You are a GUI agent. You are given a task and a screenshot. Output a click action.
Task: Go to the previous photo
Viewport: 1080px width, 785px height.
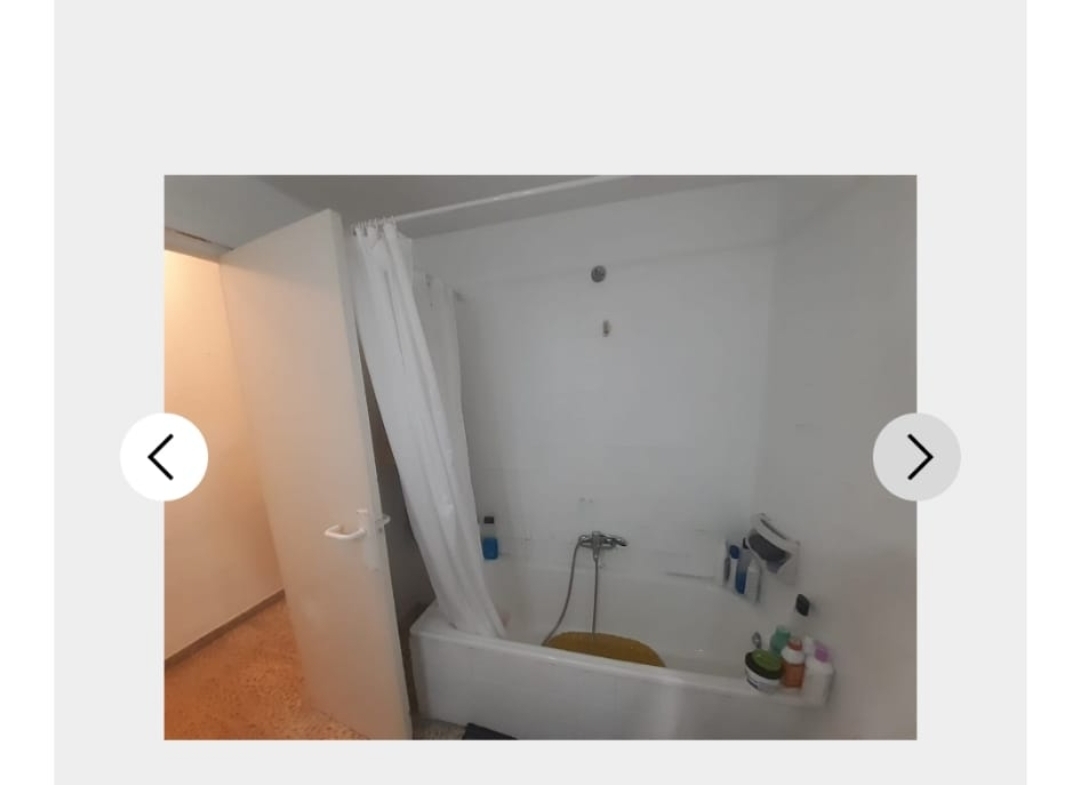tap(164, 457)
